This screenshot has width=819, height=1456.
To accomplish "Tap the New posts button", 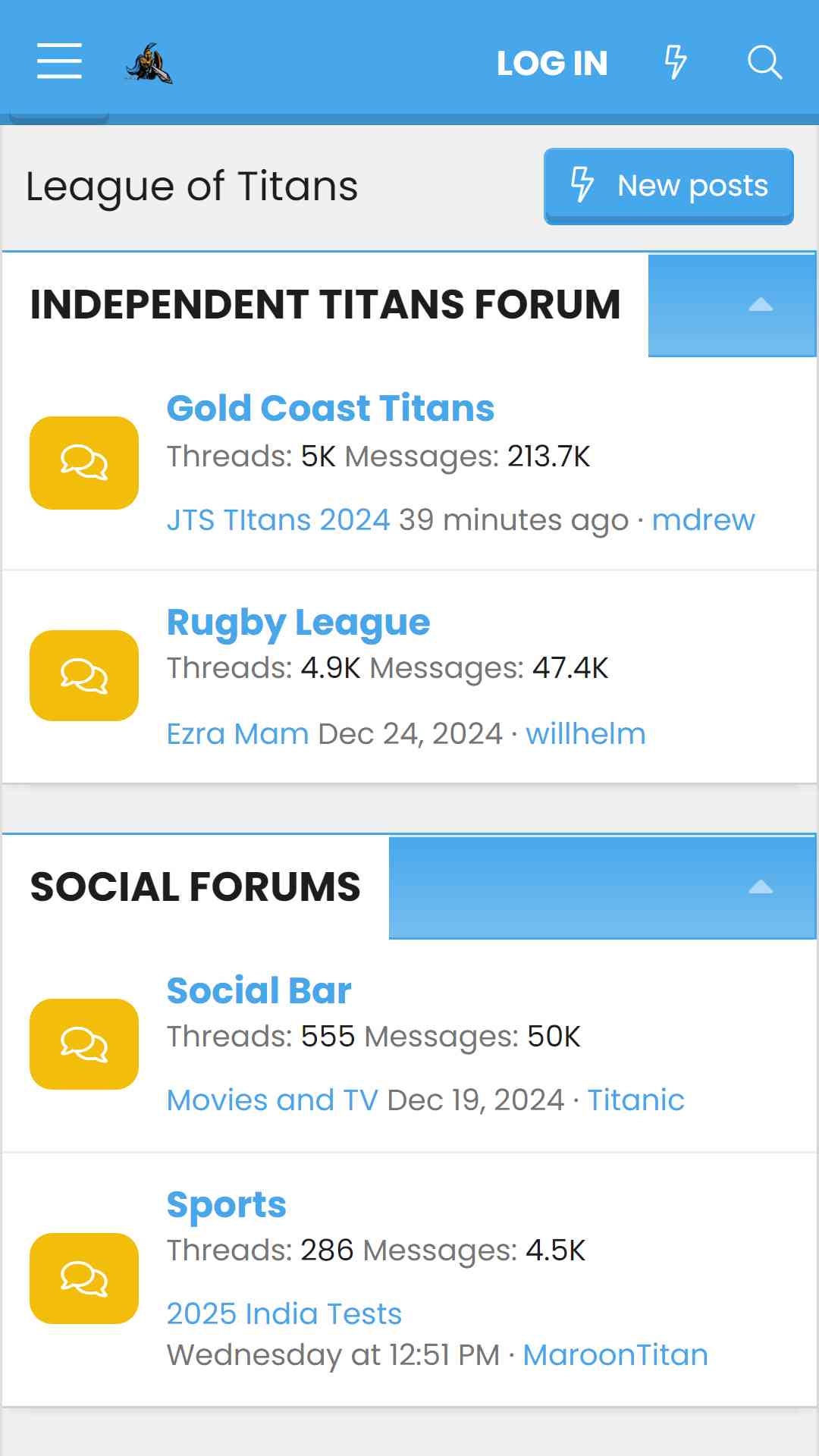I will (669, 186).
